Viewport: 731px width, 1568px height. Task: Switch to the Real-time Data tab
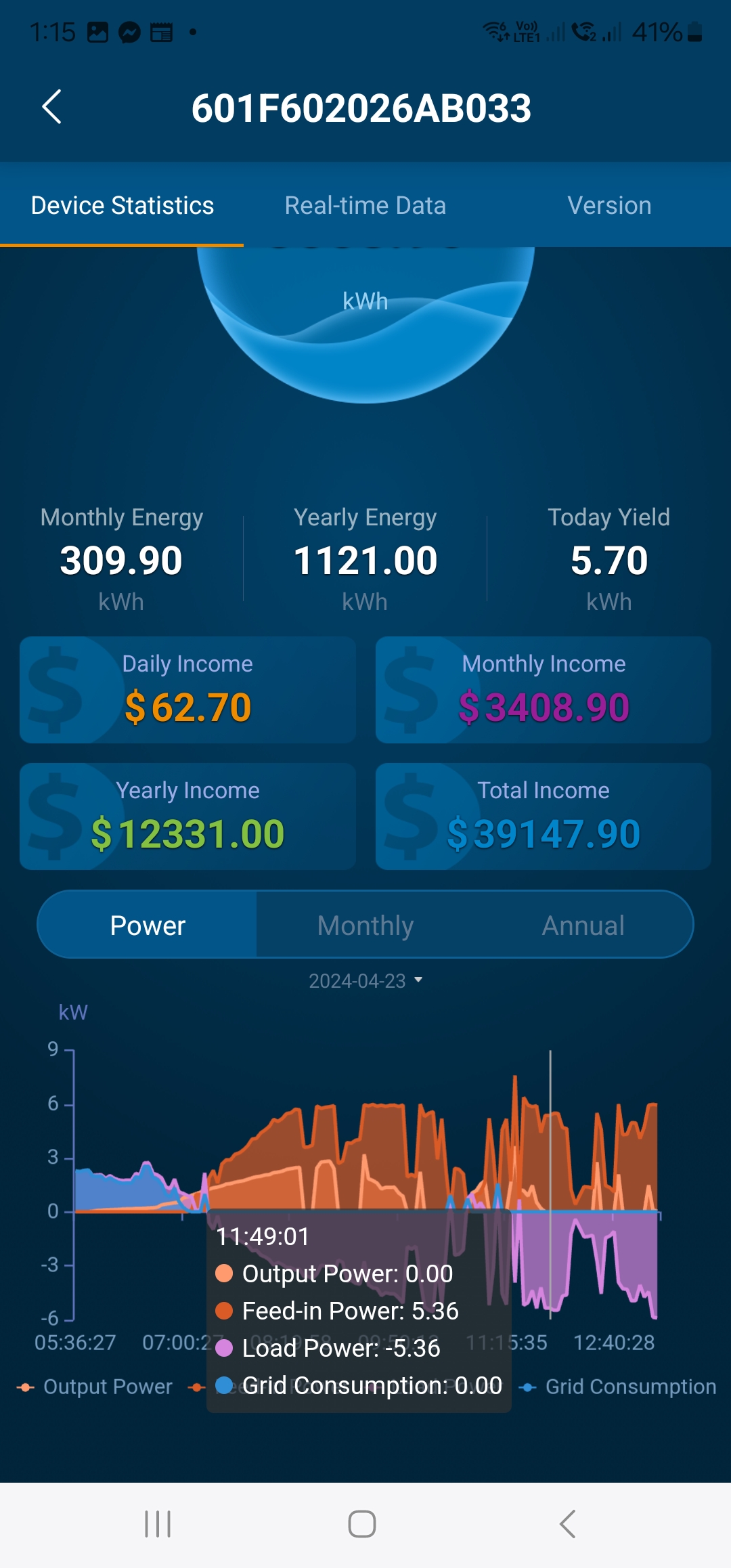point(365,205)
